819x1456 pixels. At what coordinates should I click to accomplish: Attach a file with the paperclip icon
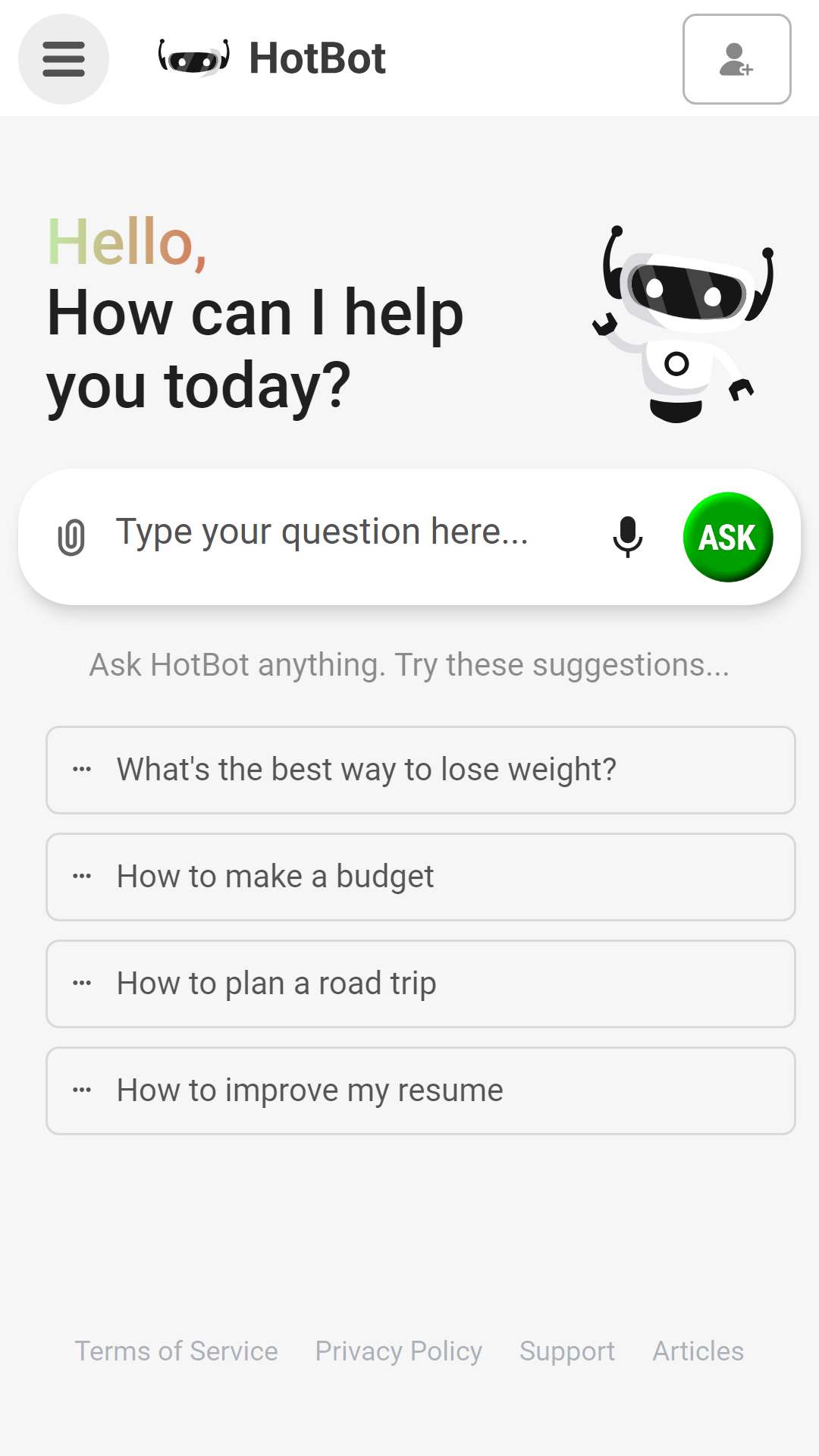coord(71,537)
